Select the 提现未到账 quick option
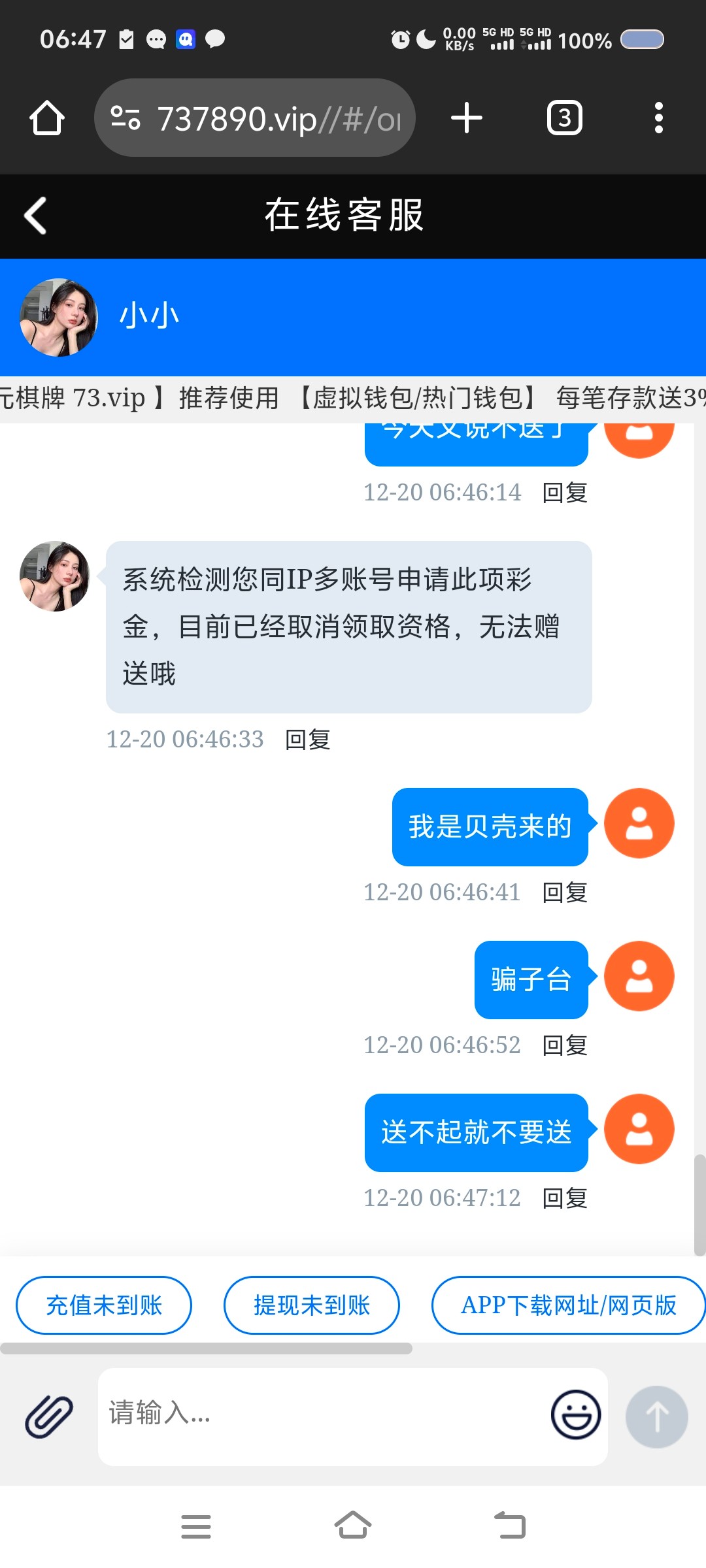The image size is (706, 1568). click(x=312, y=1305)
